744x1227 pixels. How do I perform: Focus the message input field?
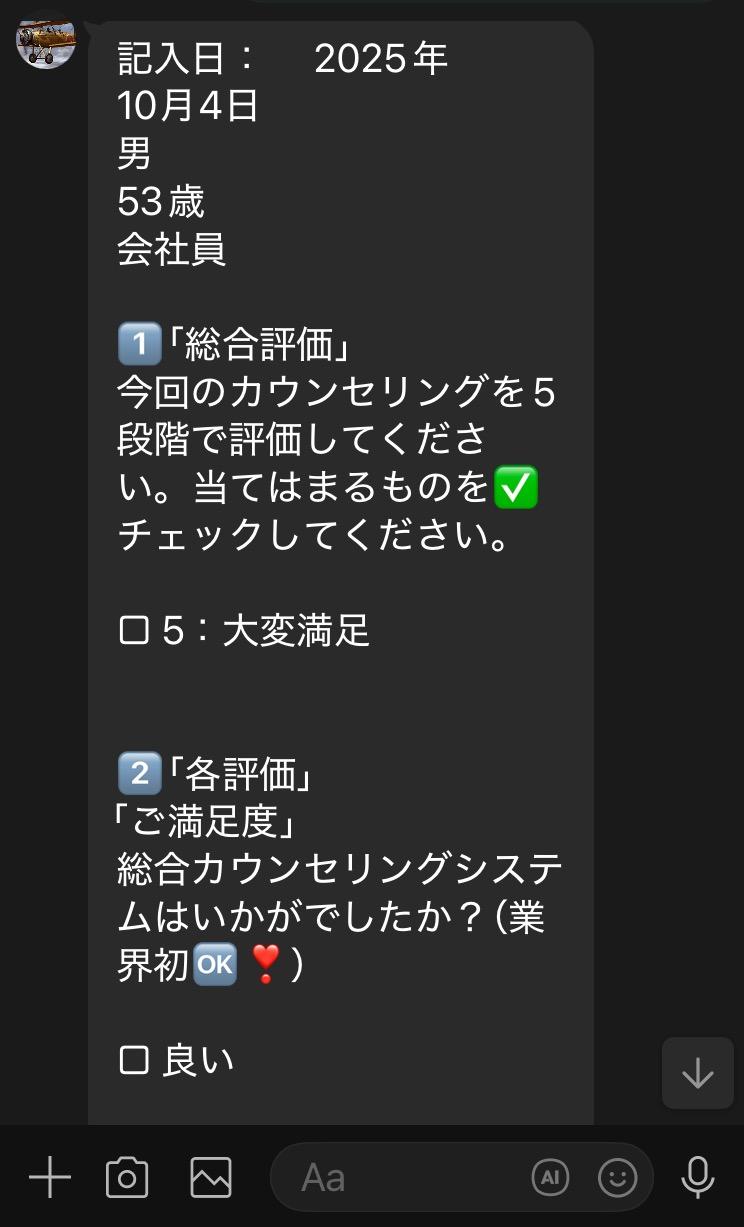(400, 1177)
